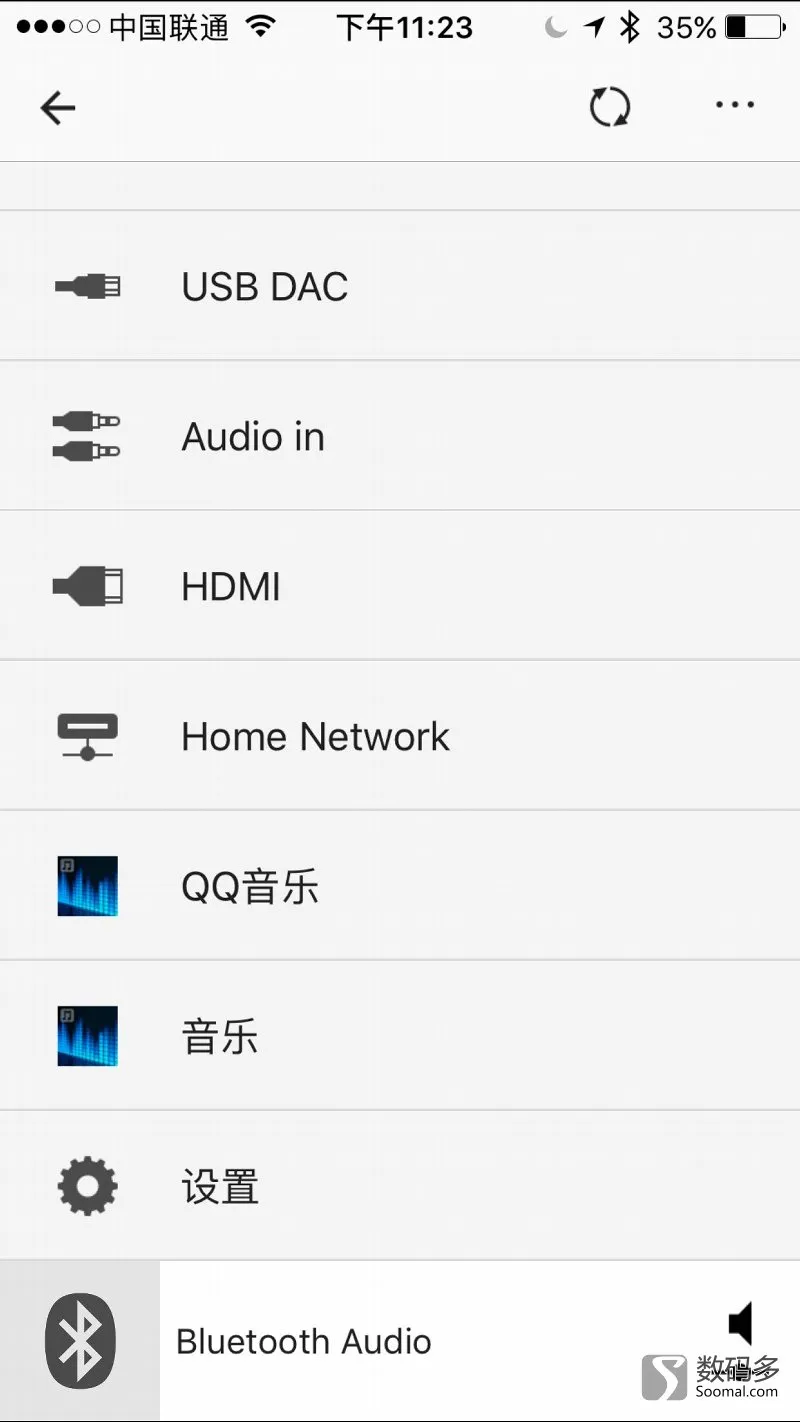This screenshot has height=1422, width=800.
Task: Open Home Network
Action: point(400,736)
